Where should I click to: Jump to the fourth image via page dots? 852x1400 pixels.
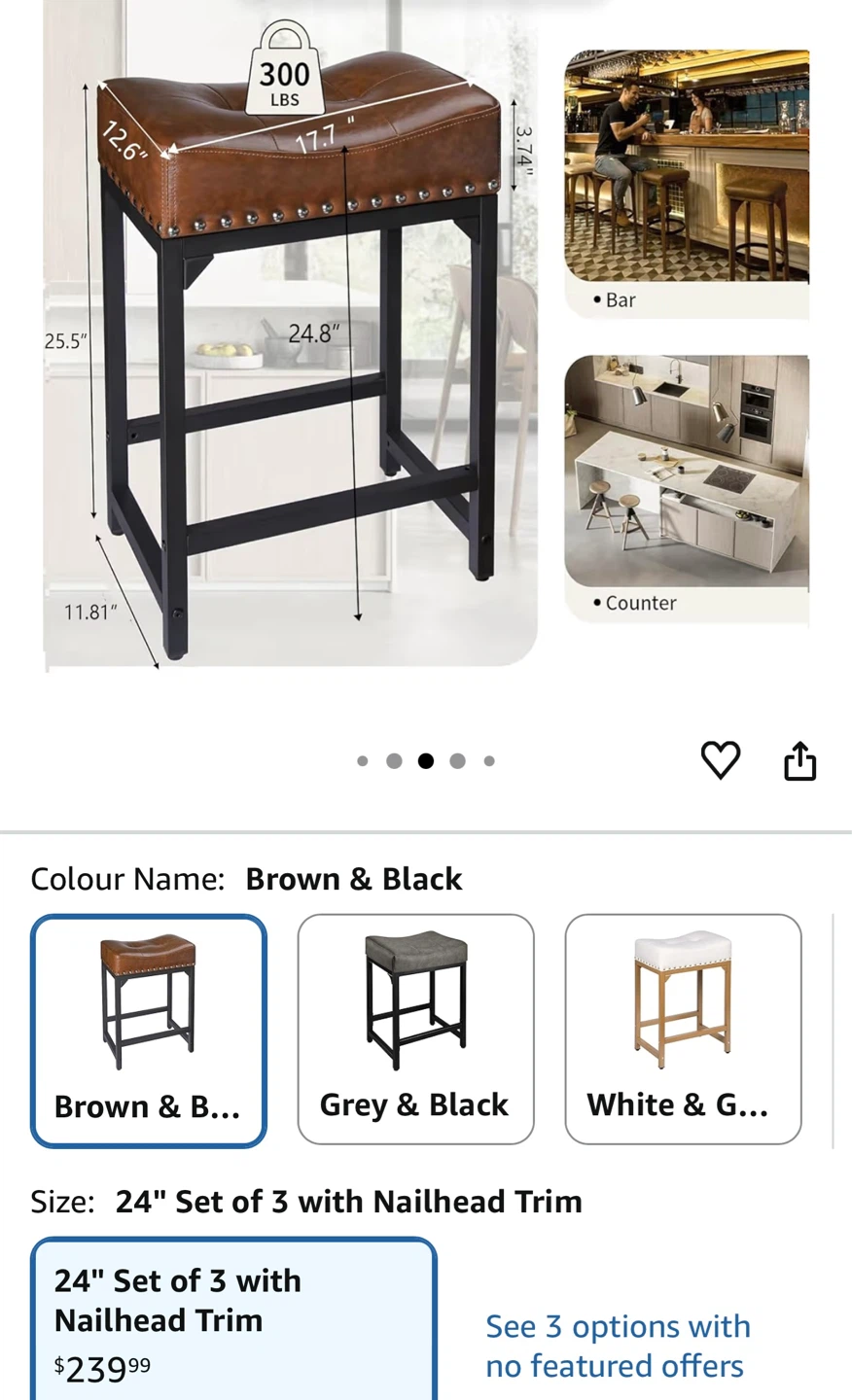457,761
